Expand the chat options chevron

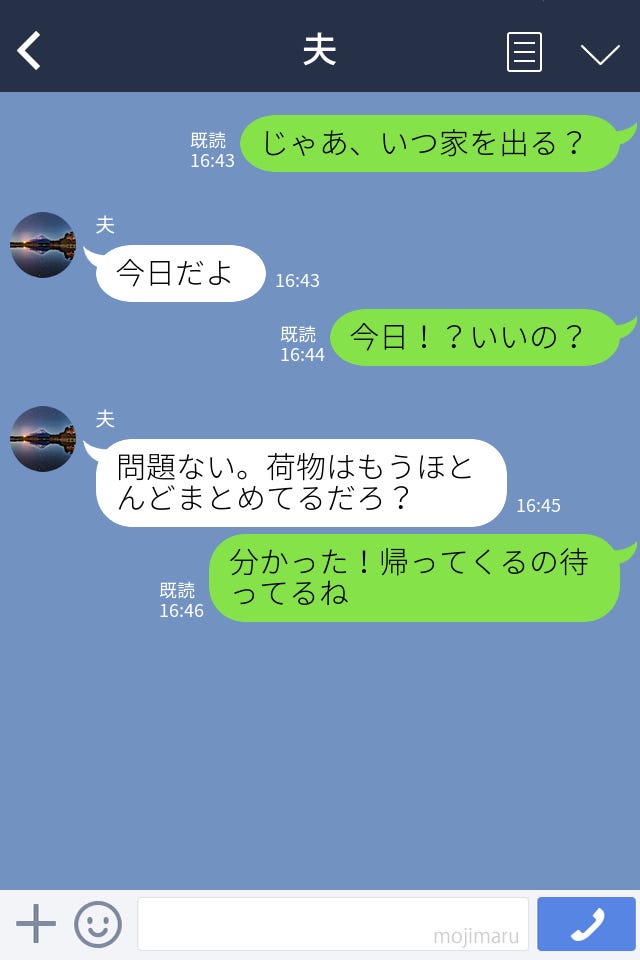(x=600, y=54)
